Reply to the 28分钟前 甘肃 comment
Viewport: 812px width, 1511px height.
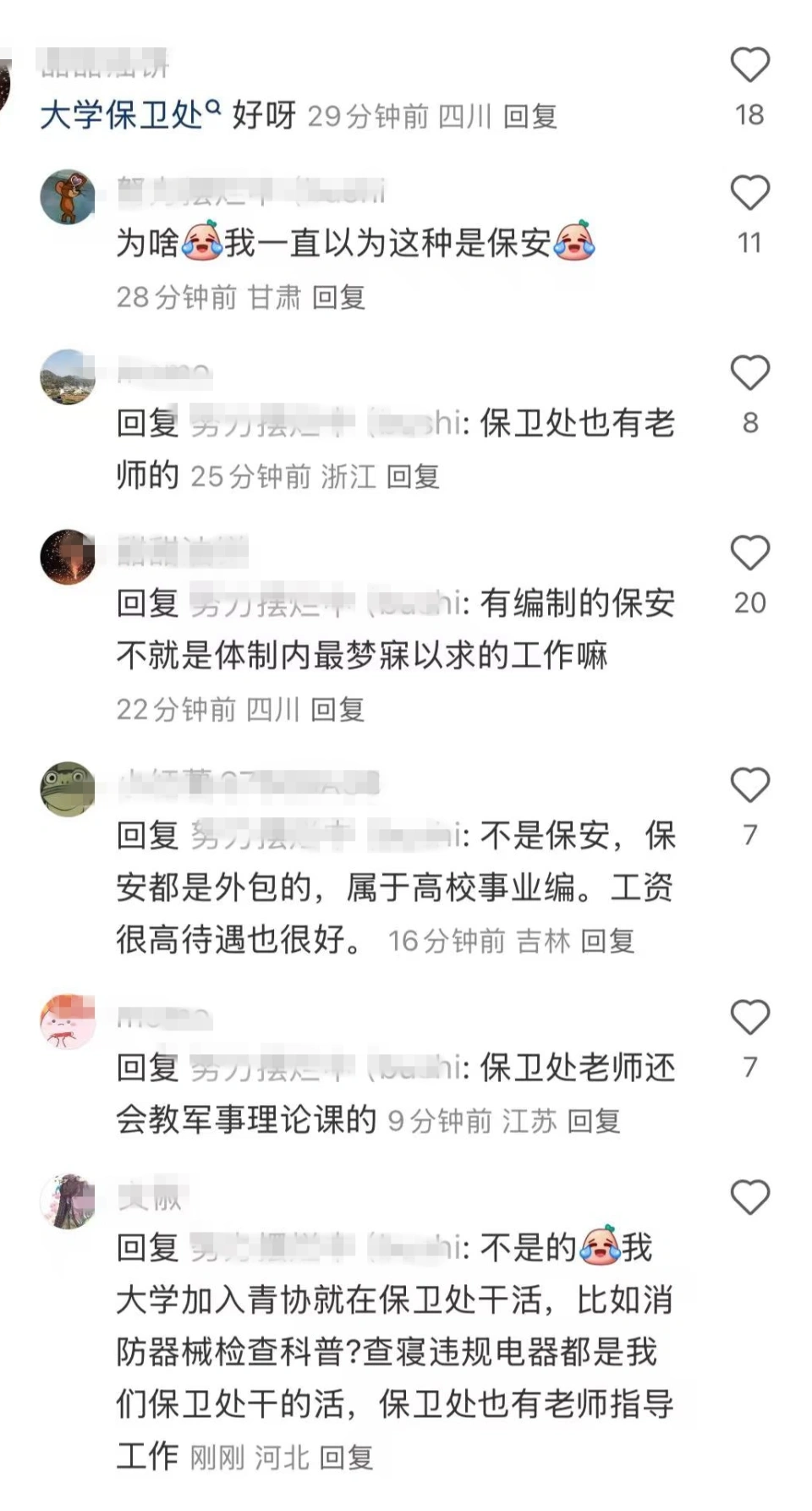338,297
